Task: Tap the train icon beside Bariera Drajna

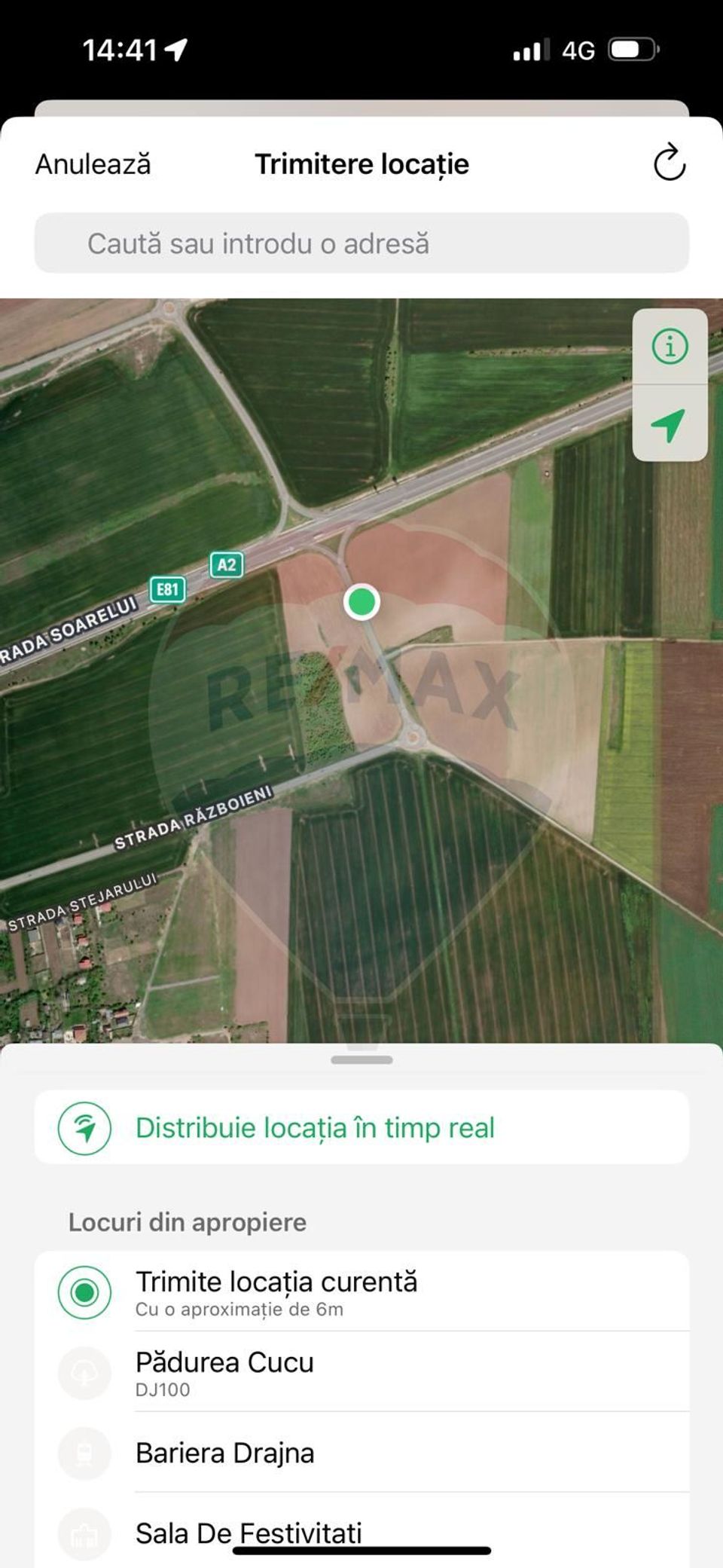Action: [x=84, y=1452]
